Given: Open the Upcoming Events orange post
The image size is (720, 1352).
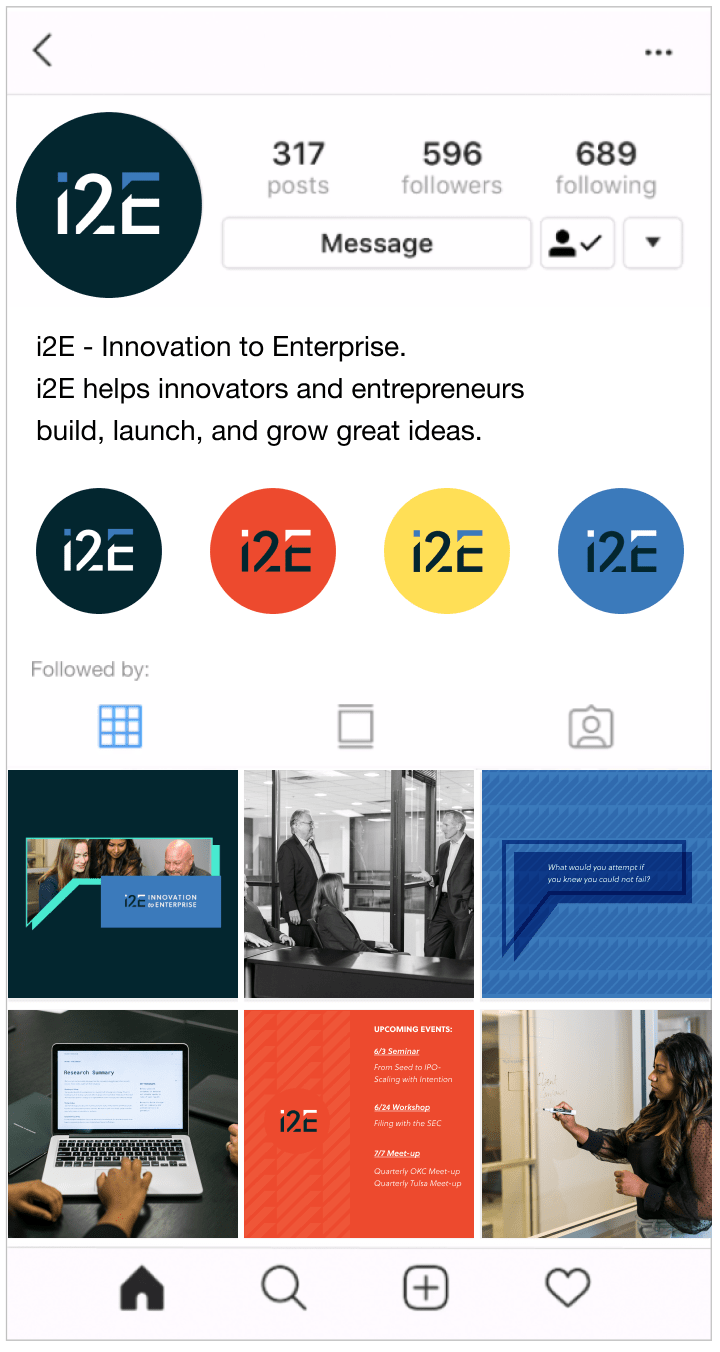Looking at the screenshot, I should click(359, 1124).
